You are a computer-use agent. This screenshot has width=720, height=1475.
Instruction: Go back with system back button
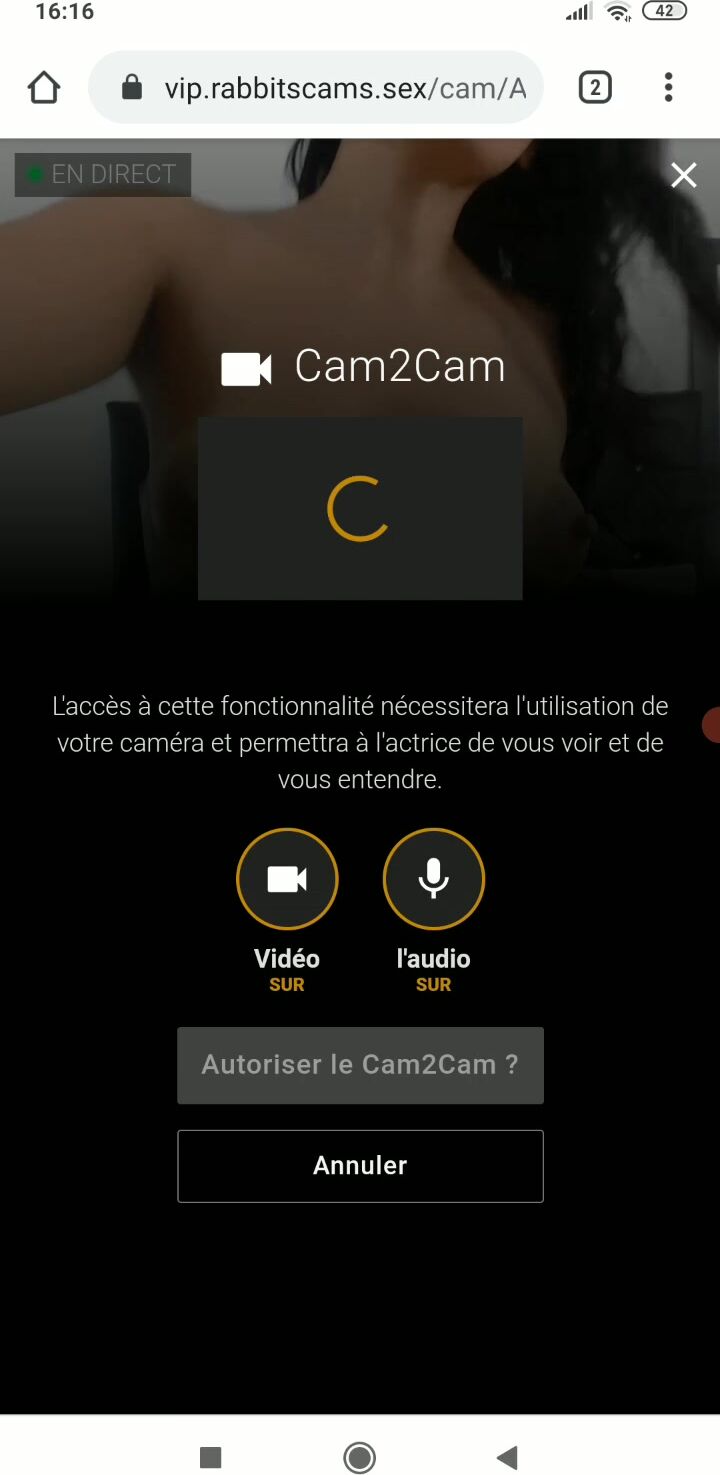[508, 1457]
